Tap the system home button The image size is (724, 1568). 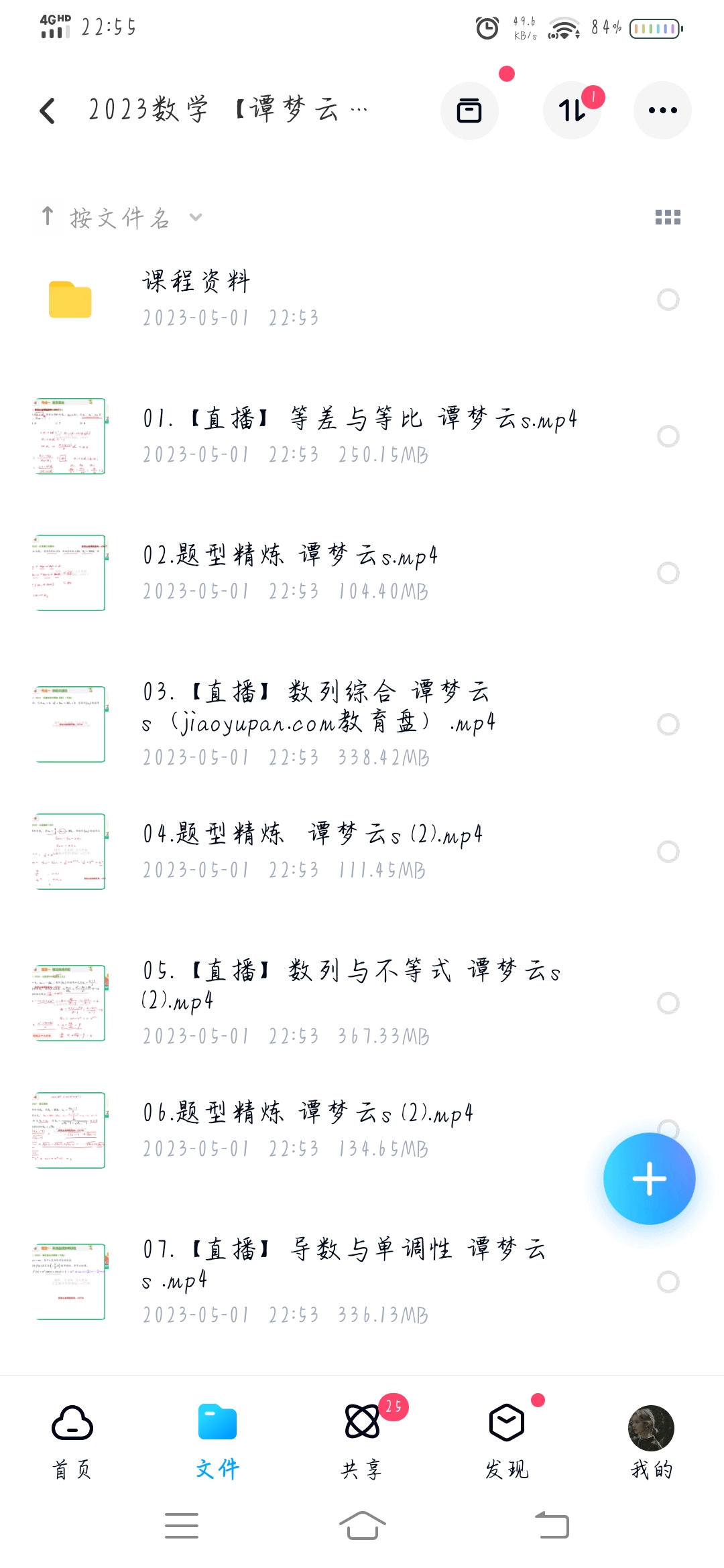pyautogui.click(x=362, y=1526)
